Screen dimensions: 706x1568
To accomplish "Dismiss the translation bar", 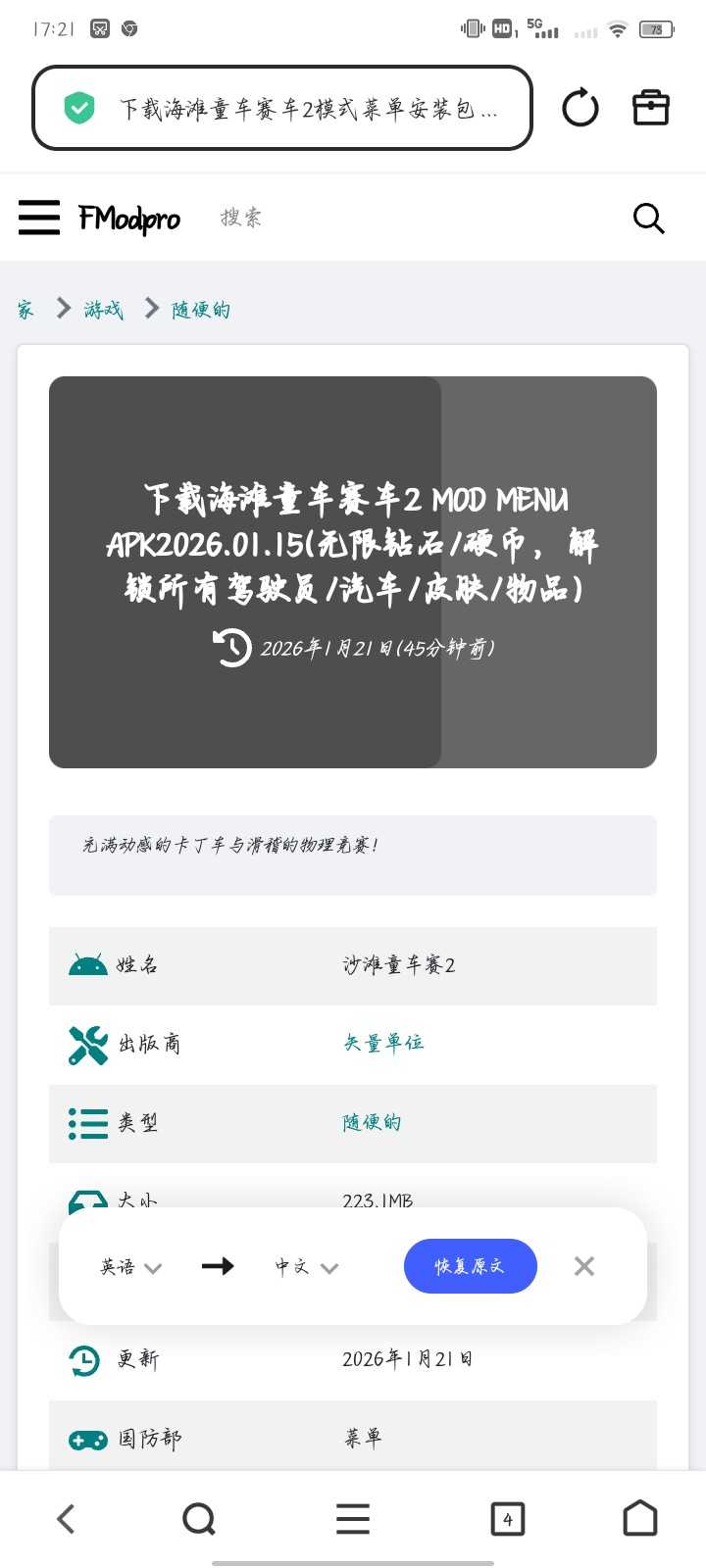I will click(584, 1266).
